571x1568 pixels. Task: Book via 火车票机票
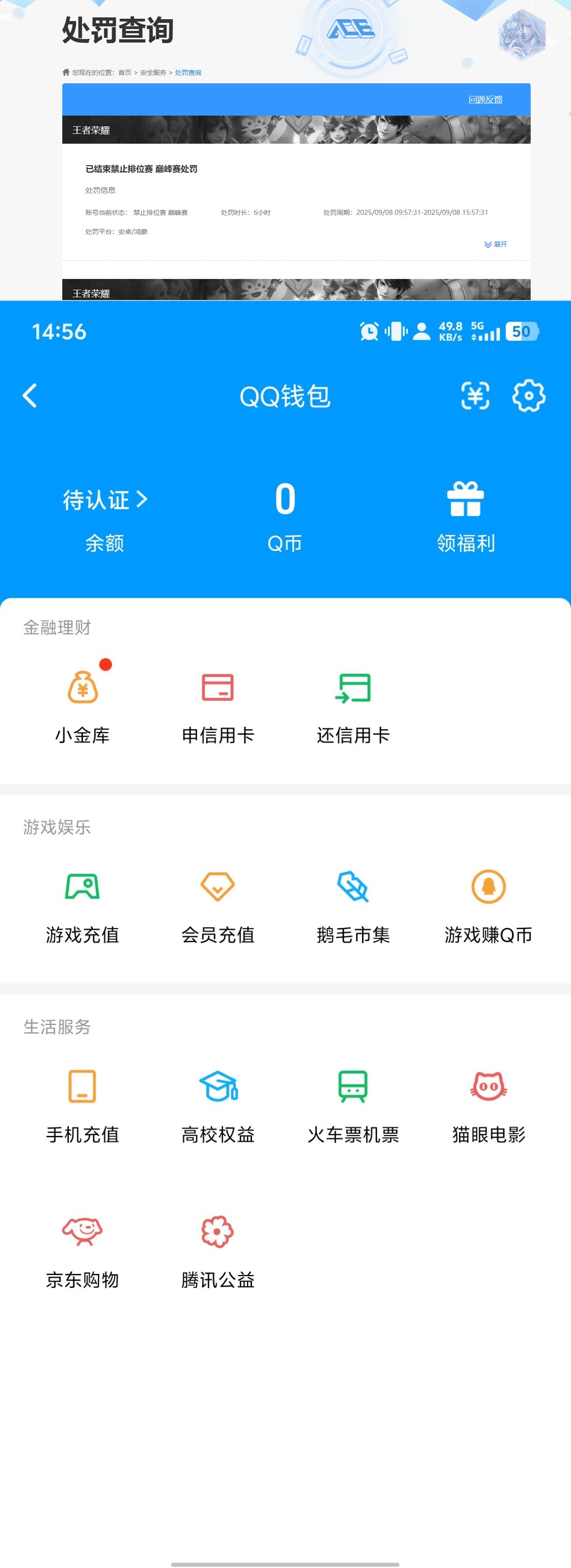coord(353,1106)
